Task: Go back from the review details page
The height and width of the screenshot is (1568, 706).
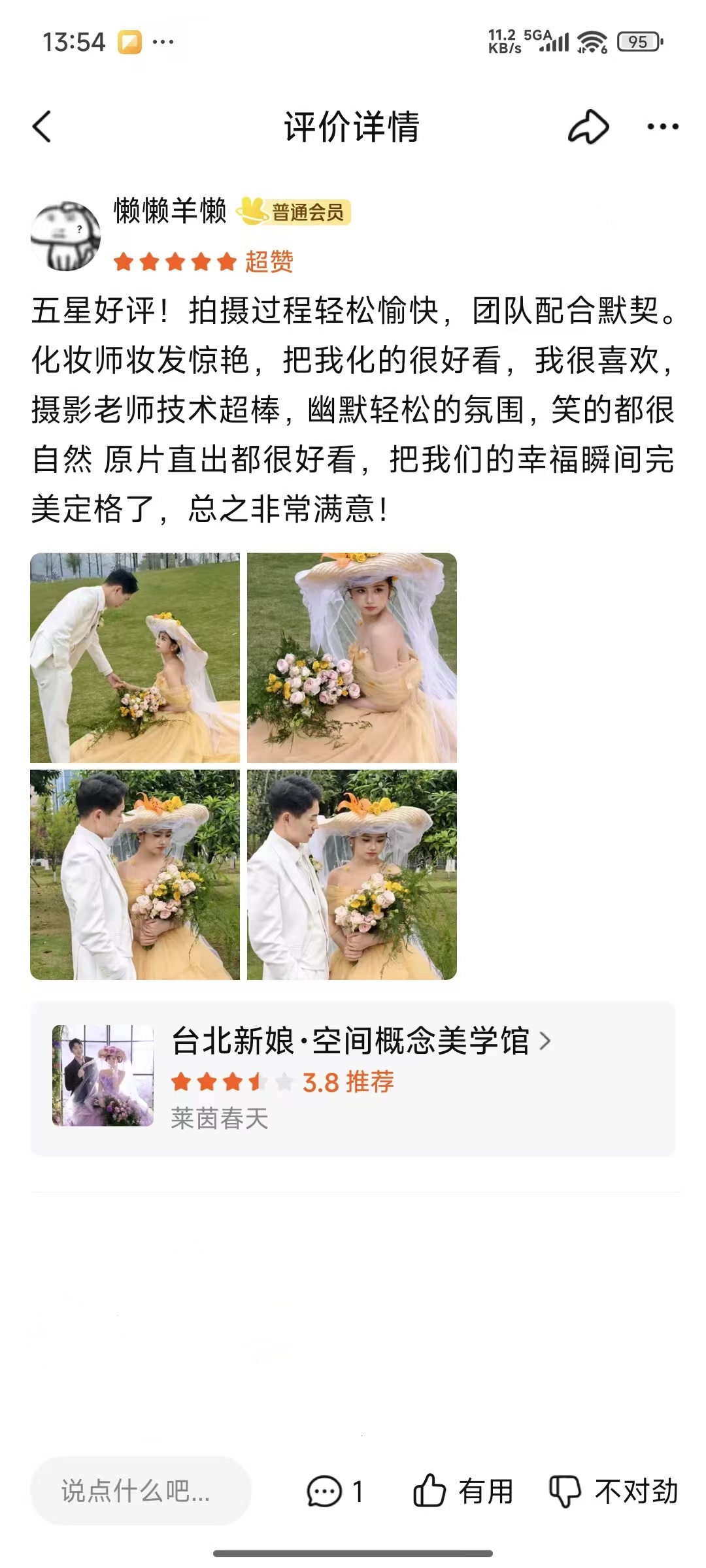Action: click(x=42, y=127)
